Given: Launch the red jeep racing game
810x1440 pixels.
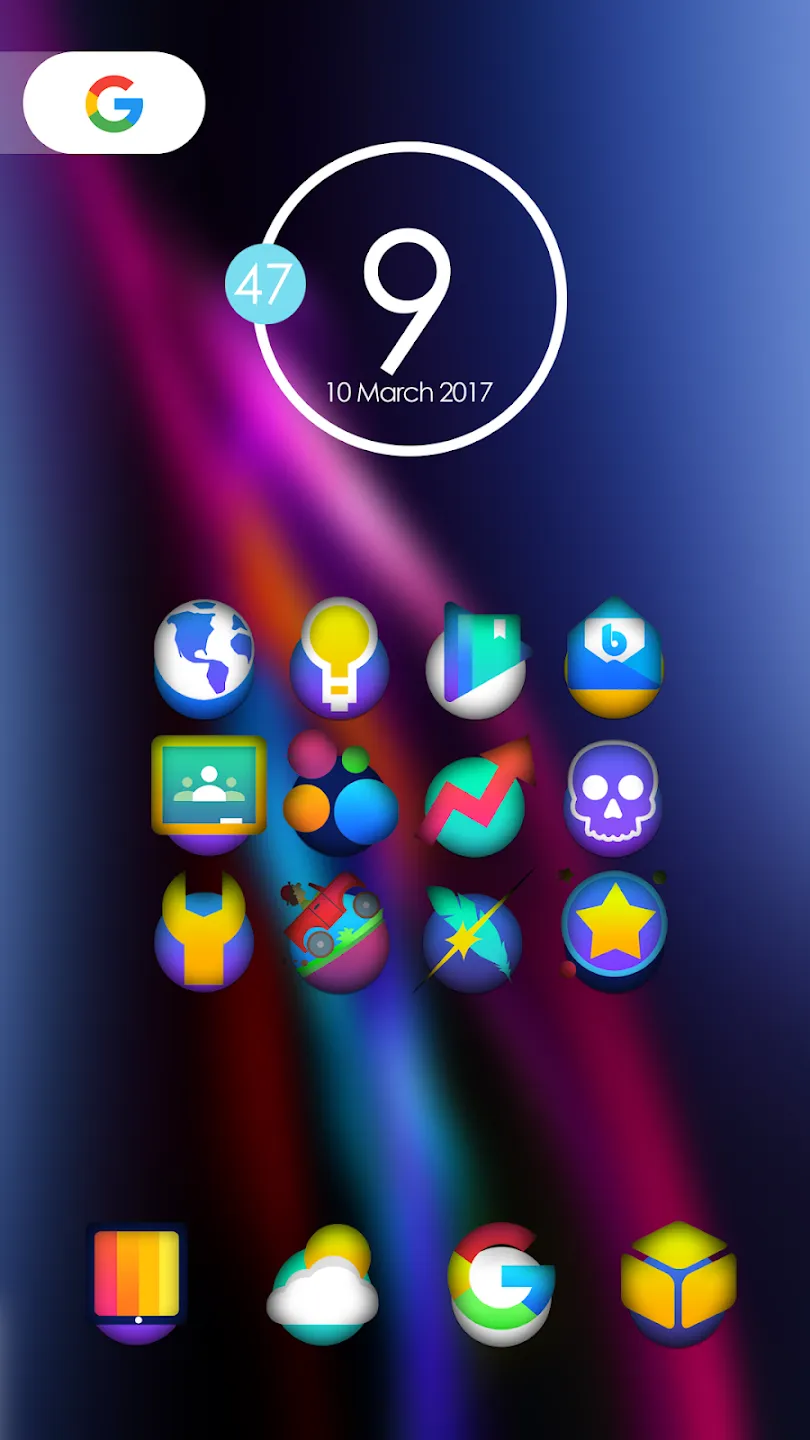Looking at the screenshot, I should [x=333, y=932].
